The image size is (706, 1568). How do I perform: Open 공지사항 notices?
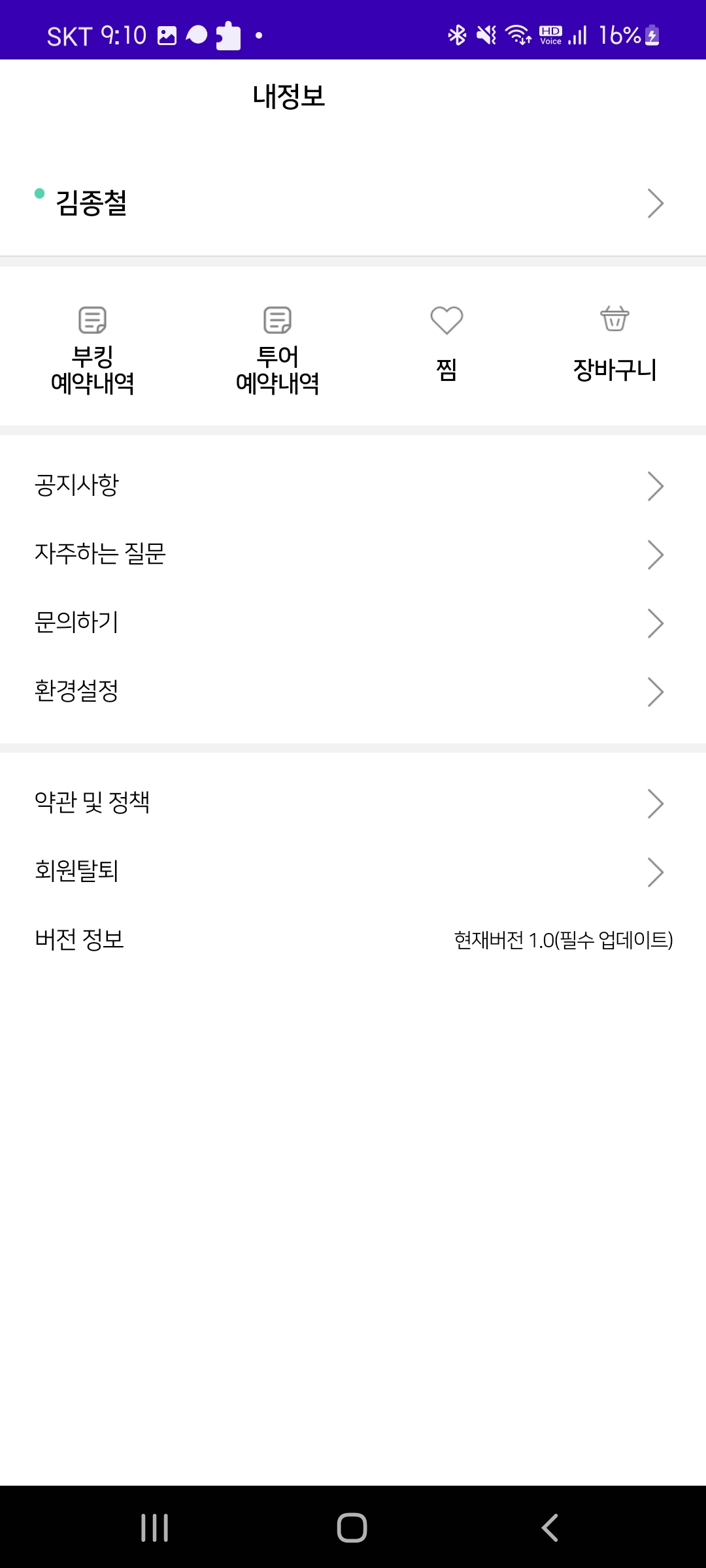pyautogui.click(x=353, y=485)
